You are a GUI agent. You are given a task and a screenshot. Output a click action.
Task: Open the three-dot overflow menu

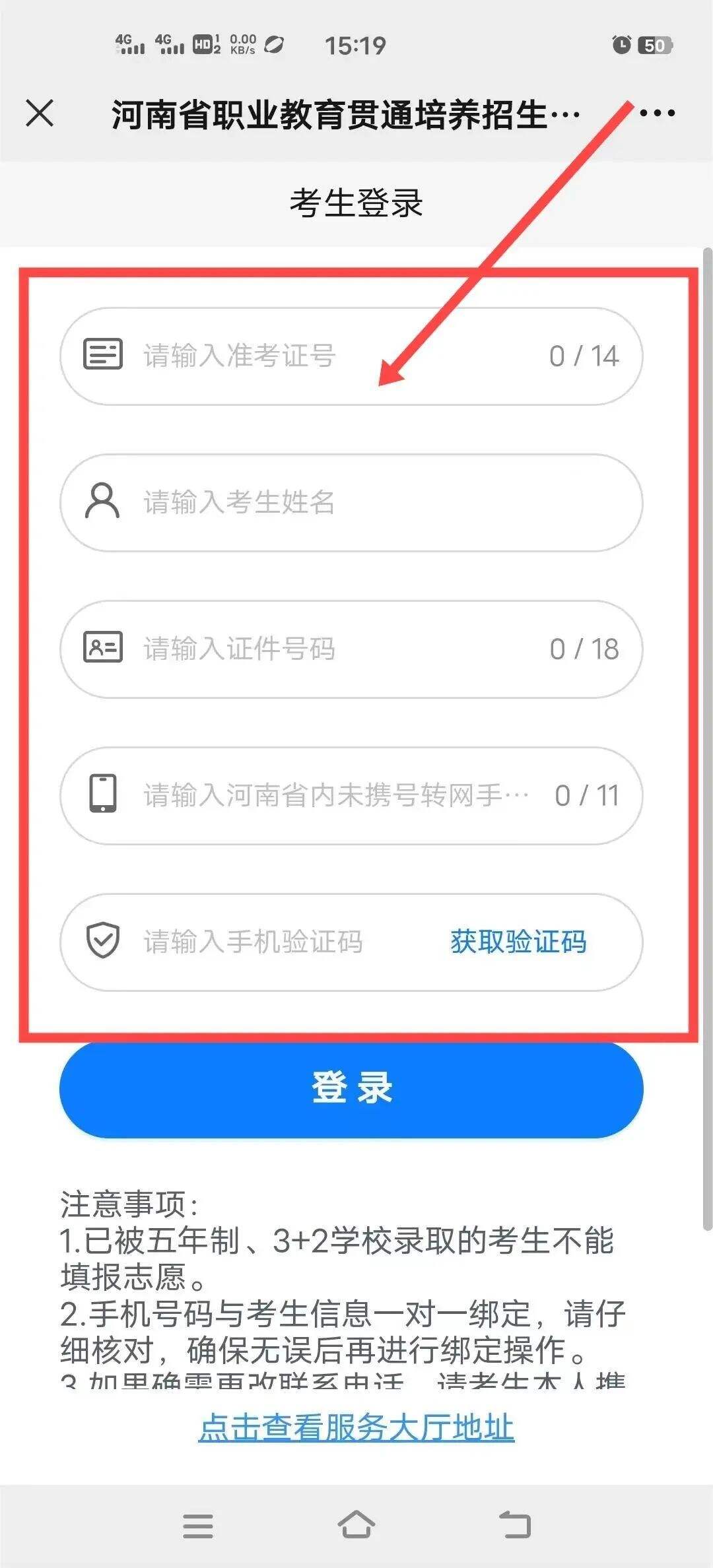(x=657, y=114)
